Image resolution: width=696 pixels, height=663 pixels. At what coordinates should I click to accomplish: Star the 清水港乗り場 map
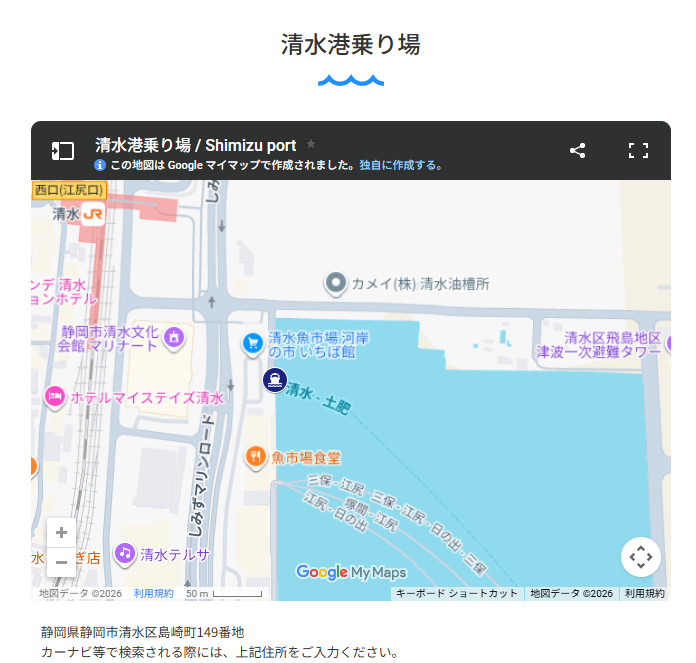pos(311,144)
